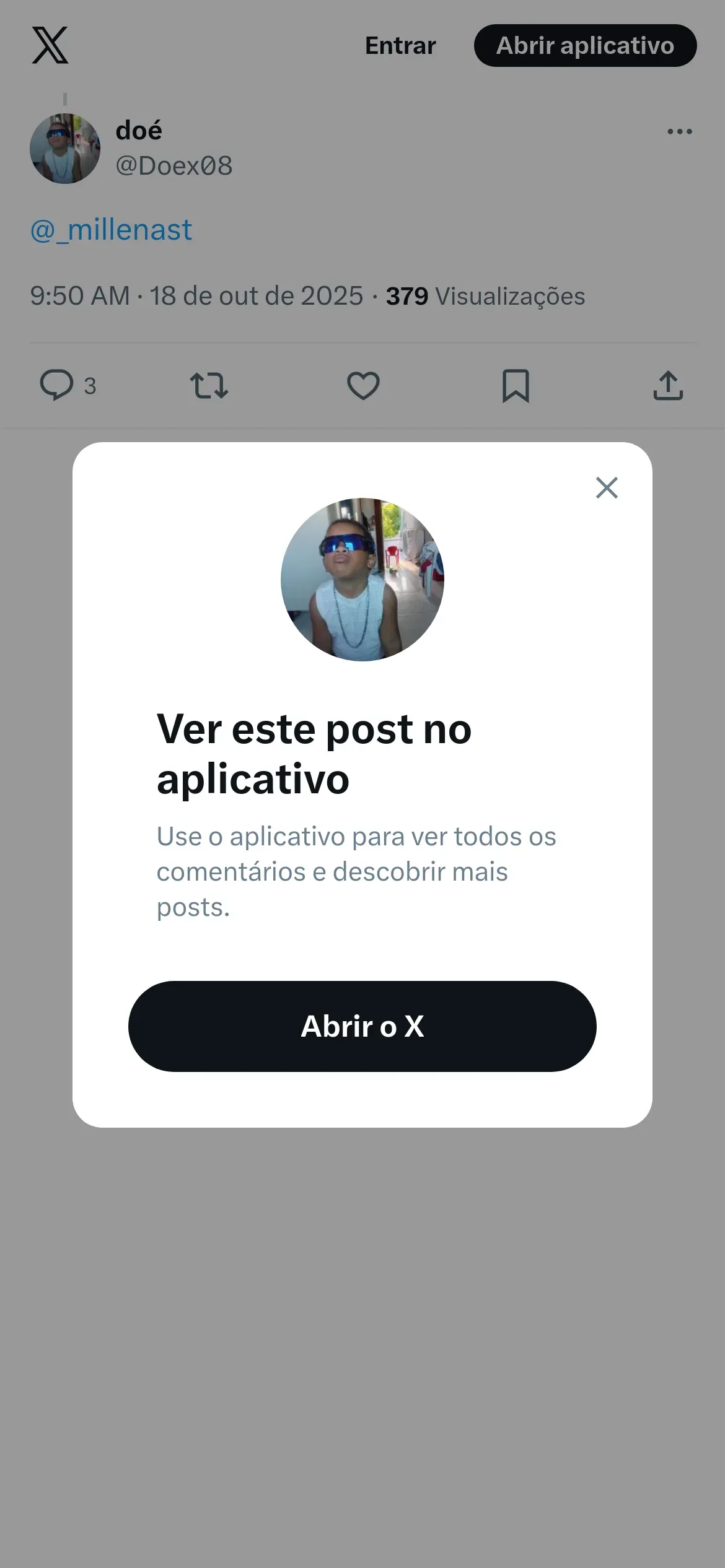Dismiss the app prompt dialog
Image resolution: width=725 pixels, height=1568 pixels.
click(x=607, y=488)
